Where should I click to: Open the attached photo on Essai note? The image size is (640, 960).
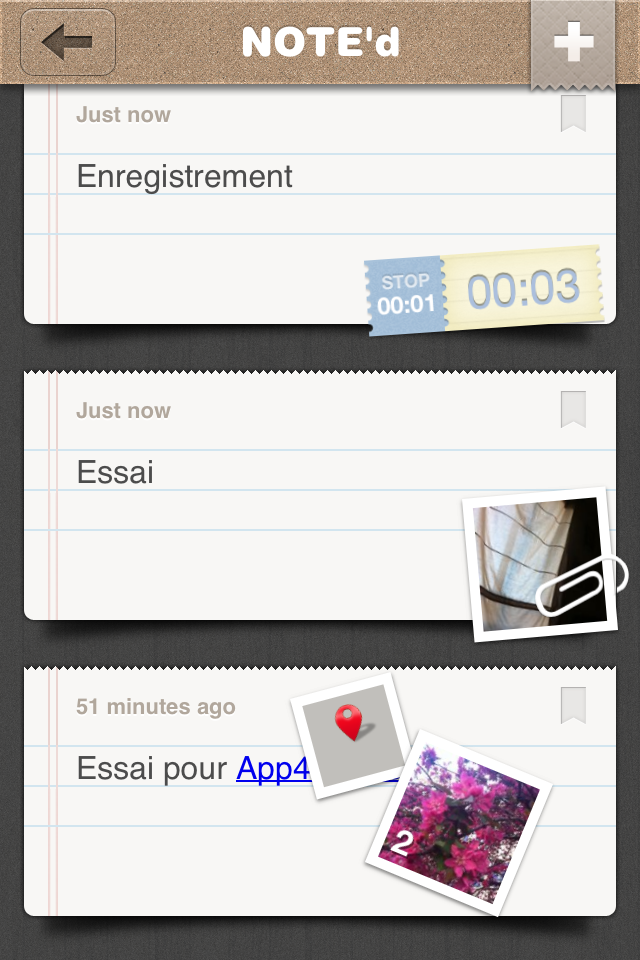540,565
